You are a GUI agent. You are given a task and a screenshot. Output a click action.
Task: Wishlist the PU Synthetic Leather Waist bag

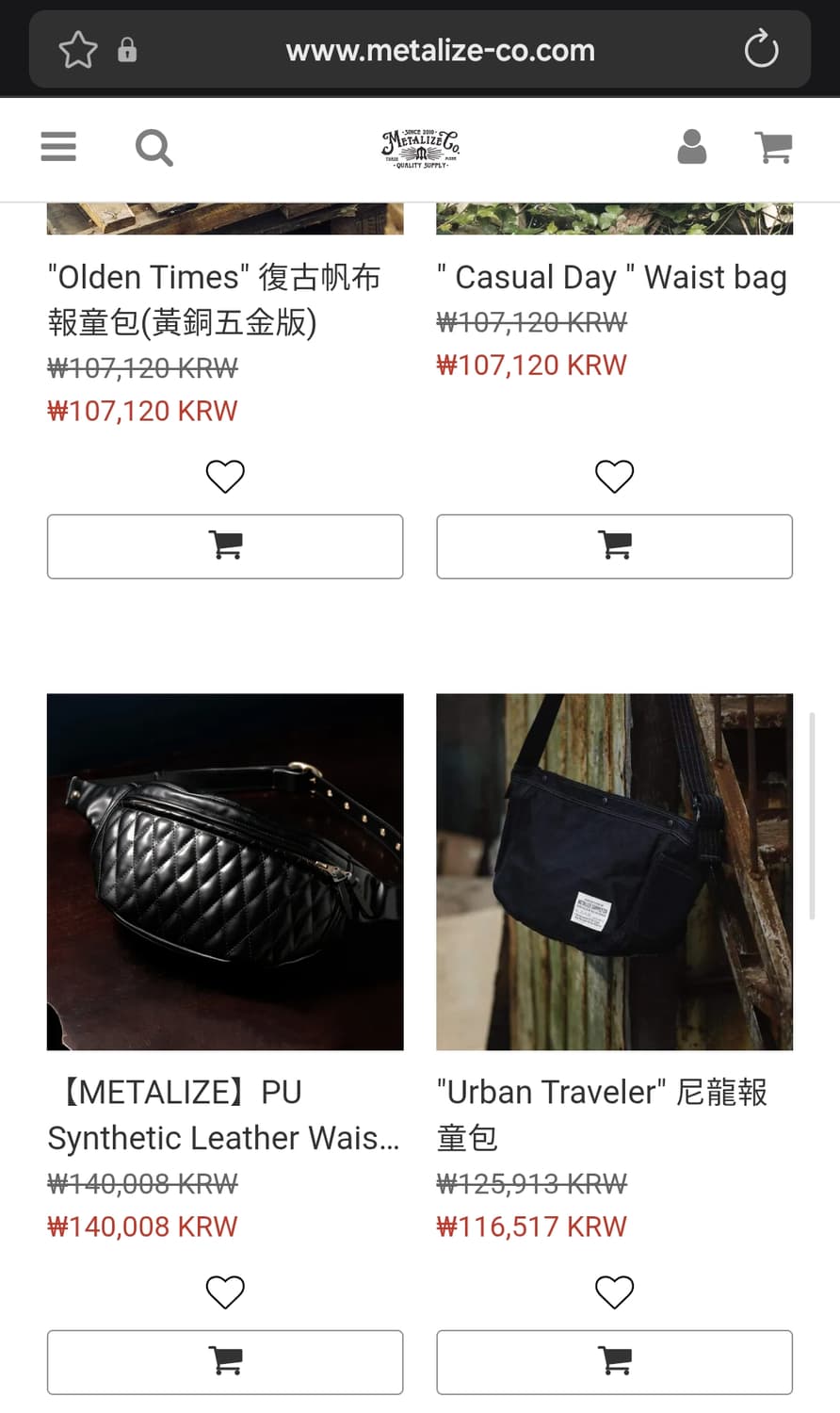coord(225,1291)
